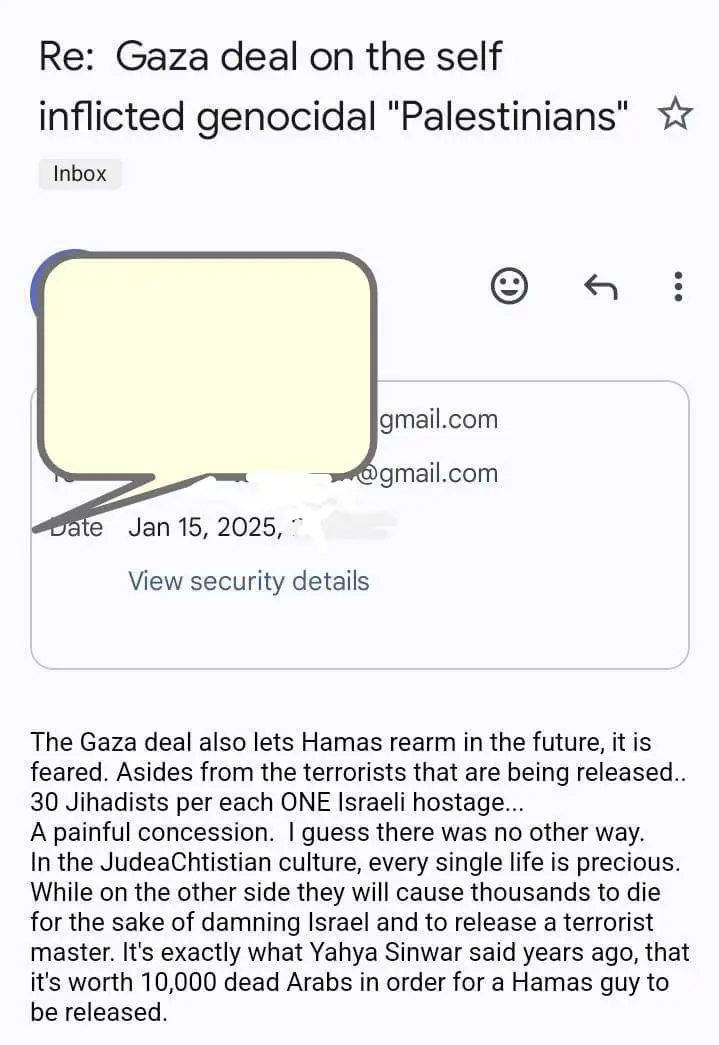Viewport: 719px width, 1045px height.
Task: Open View security details link
Action: coord(248,581)
